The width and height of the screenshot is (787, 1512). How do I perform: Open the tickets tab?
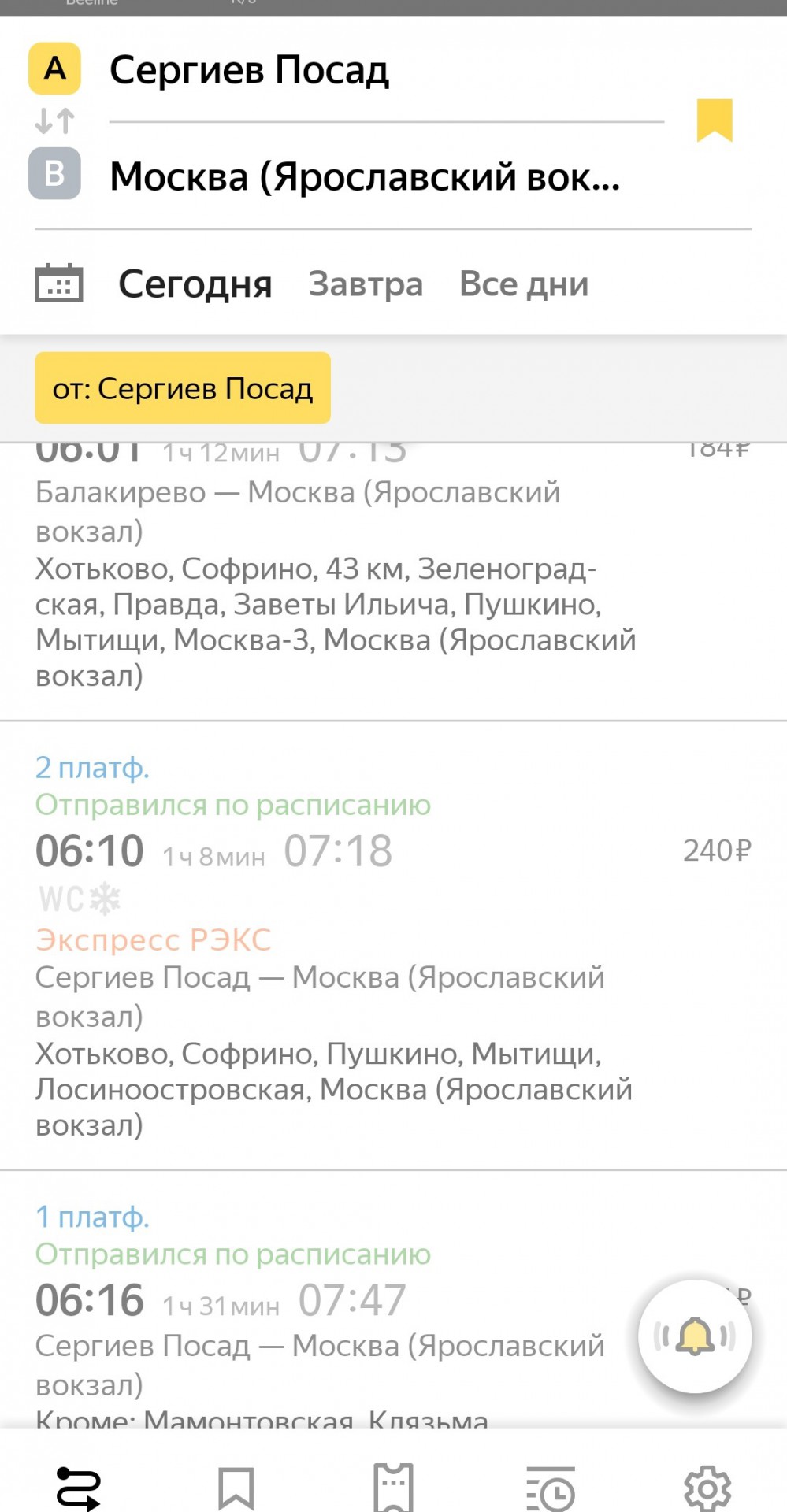point(393,1488)
